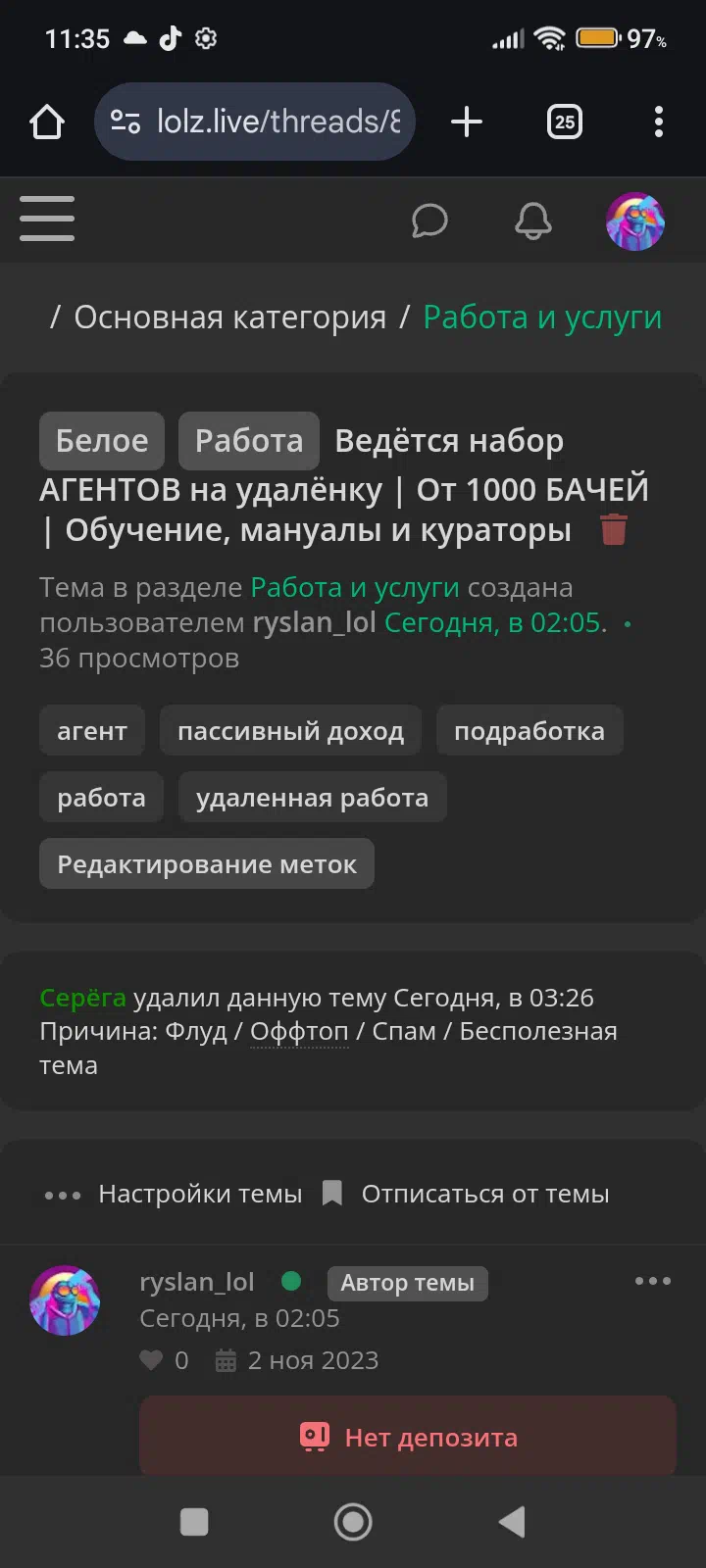The width and height of the screenshot is (706, 1568).
Task: Open the conversations chat icon
Action: point(429,221)
